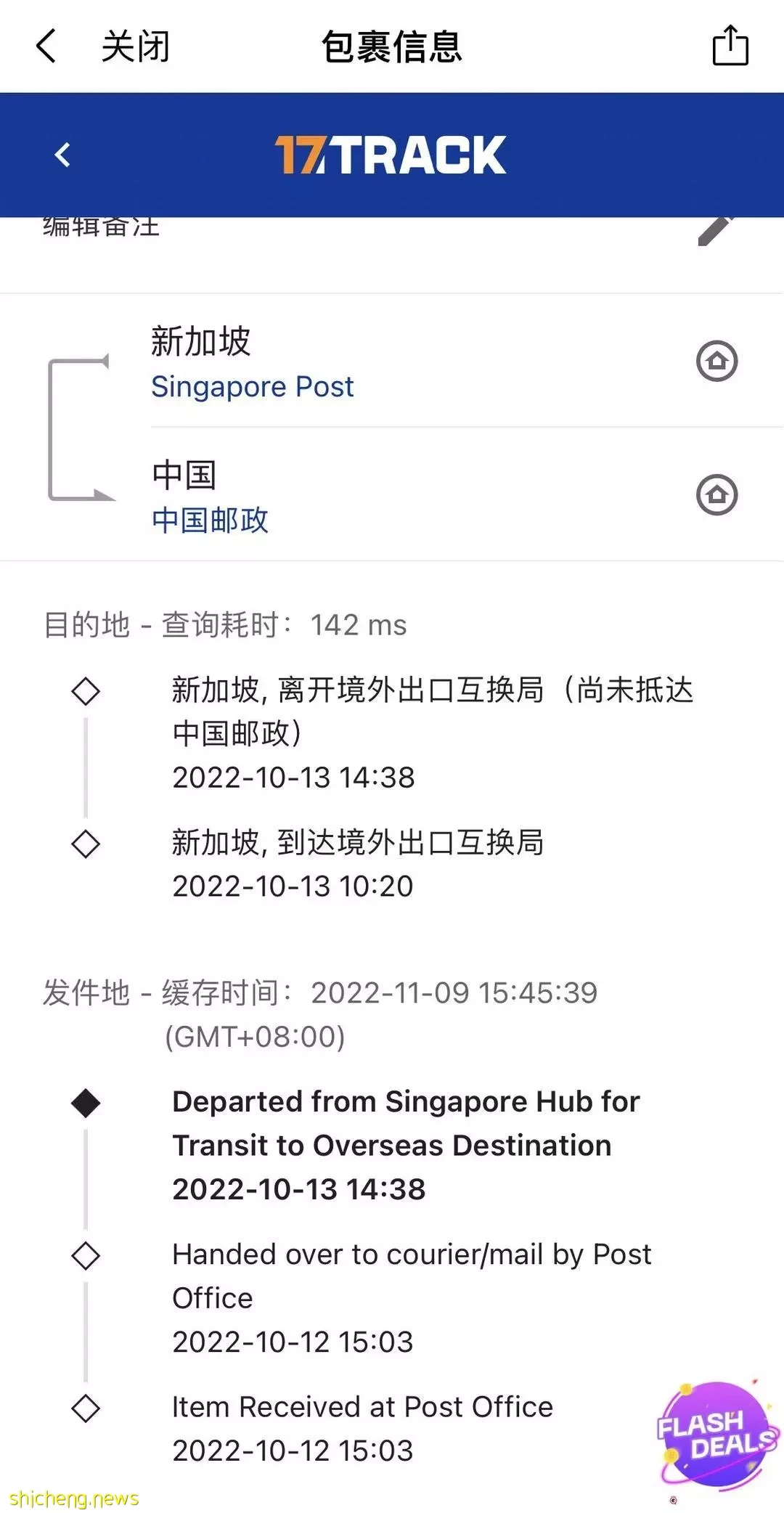Open the 中国邮政 carrier link

210,521
